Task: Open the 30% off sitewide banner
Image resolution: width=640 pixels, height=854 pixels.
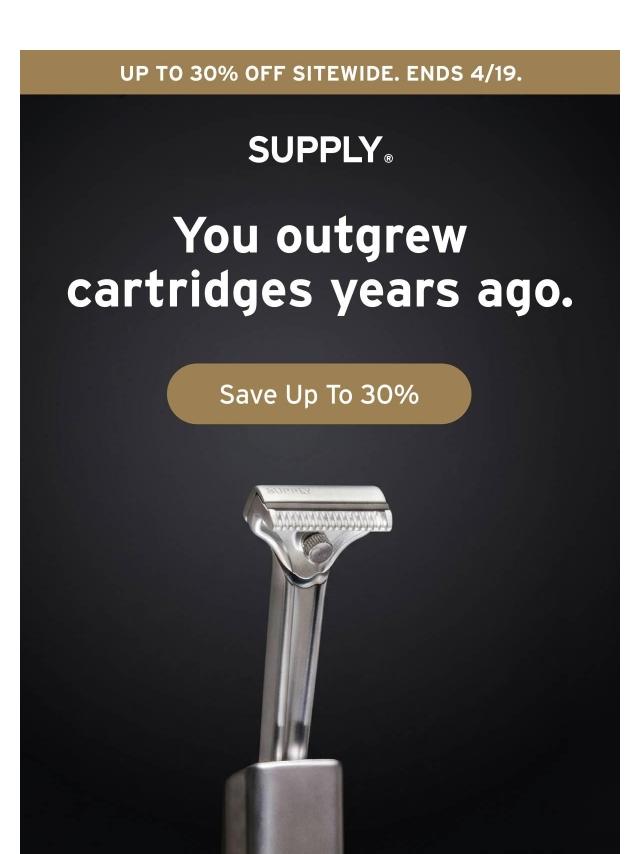Action: (320, 73)
